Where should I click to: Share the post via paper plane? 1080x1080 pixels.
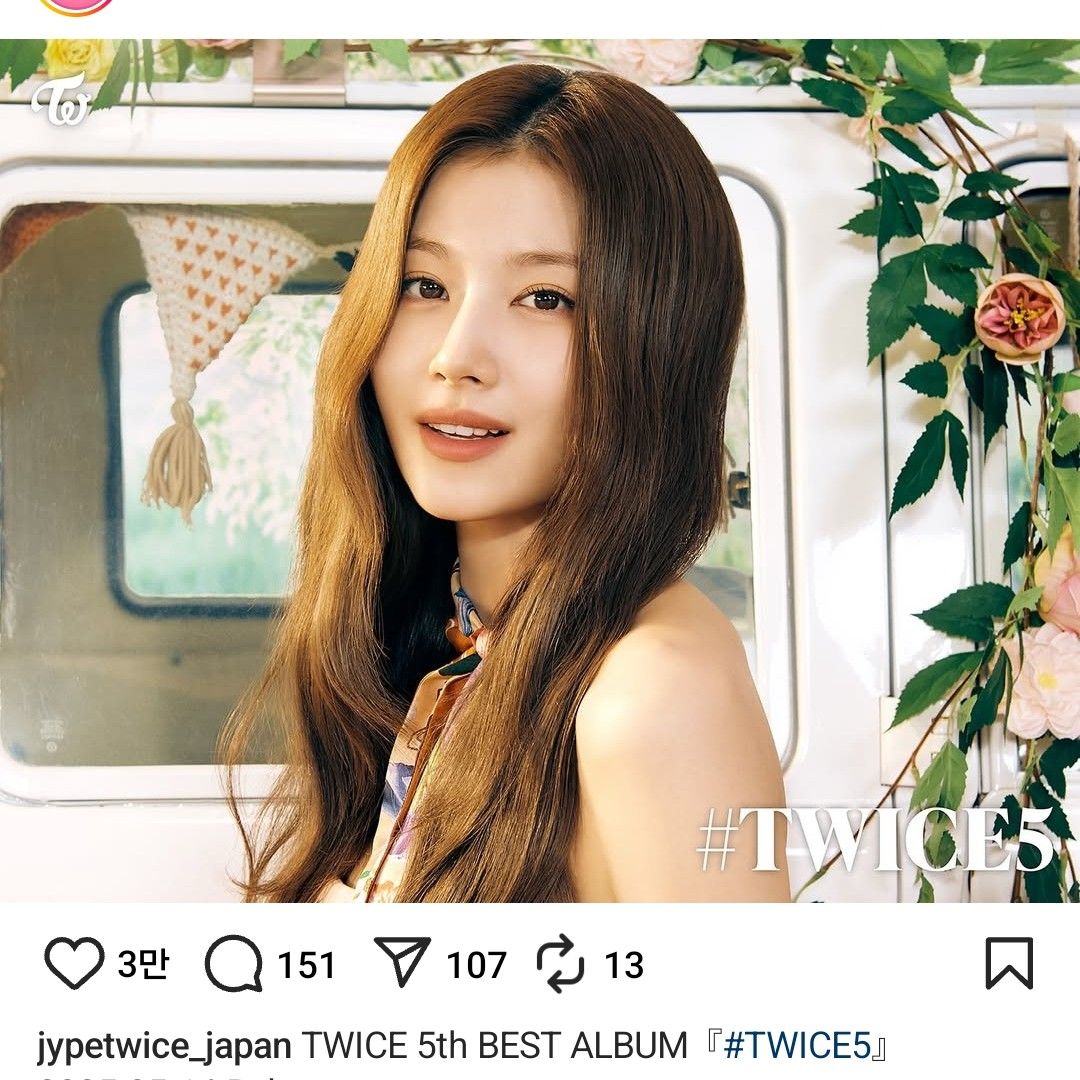pos(402,963)
